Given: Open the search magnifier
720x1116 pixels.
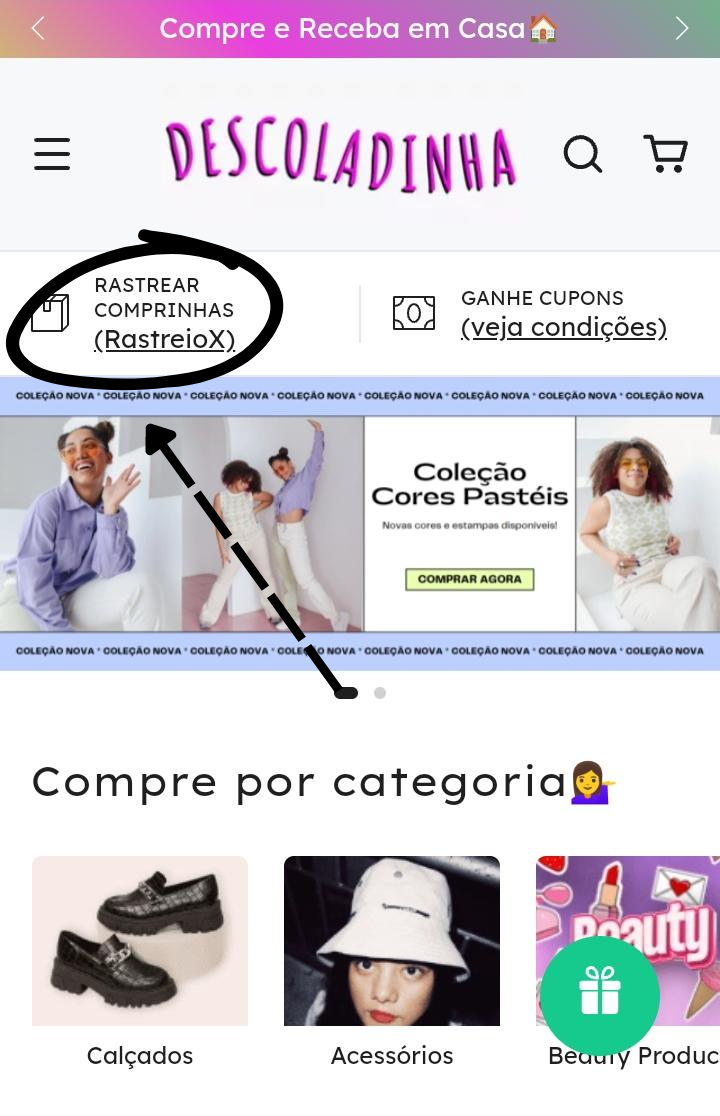Looking at the screenshot, I should 582,154.
